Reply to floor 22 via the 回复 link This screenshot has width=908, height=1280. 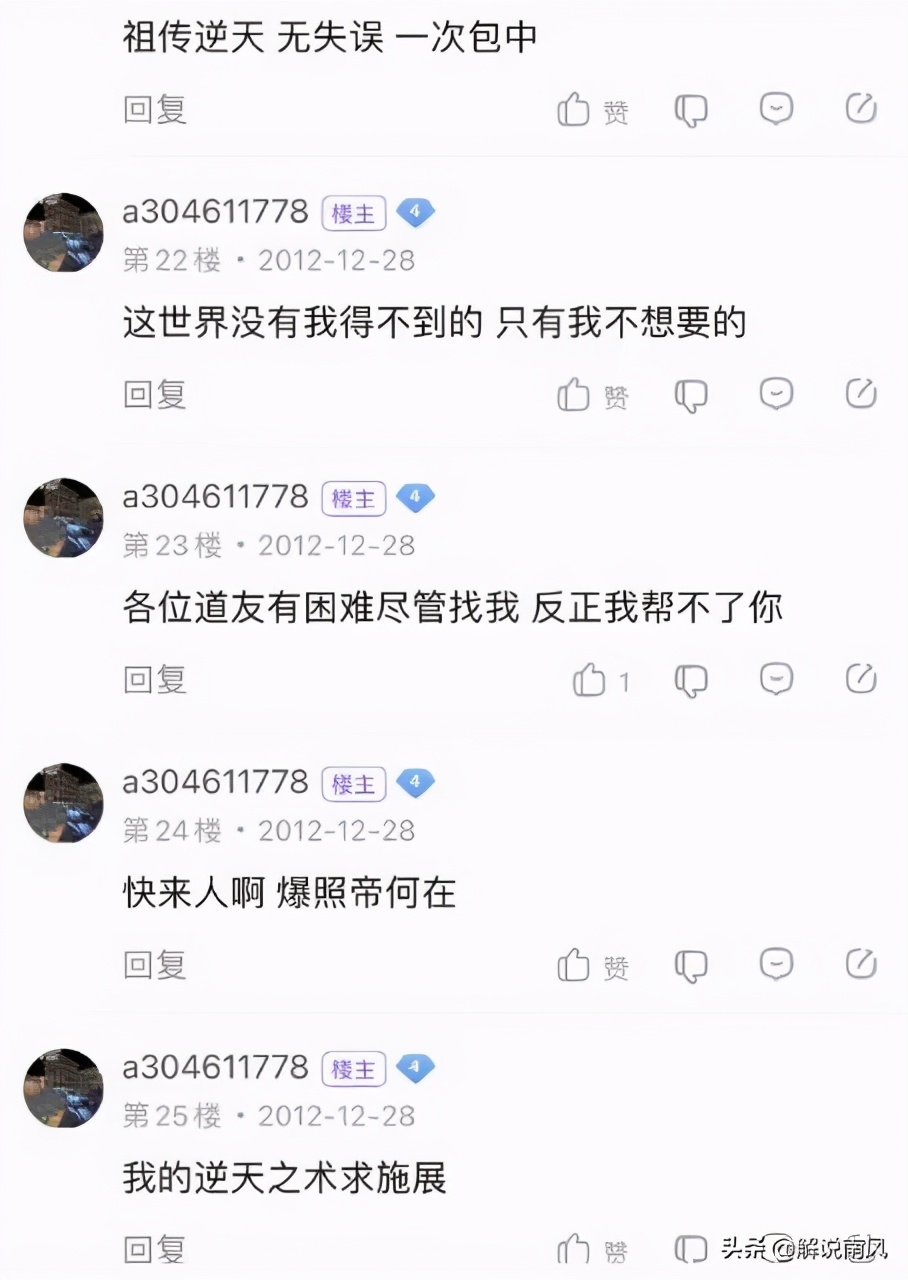154,394
